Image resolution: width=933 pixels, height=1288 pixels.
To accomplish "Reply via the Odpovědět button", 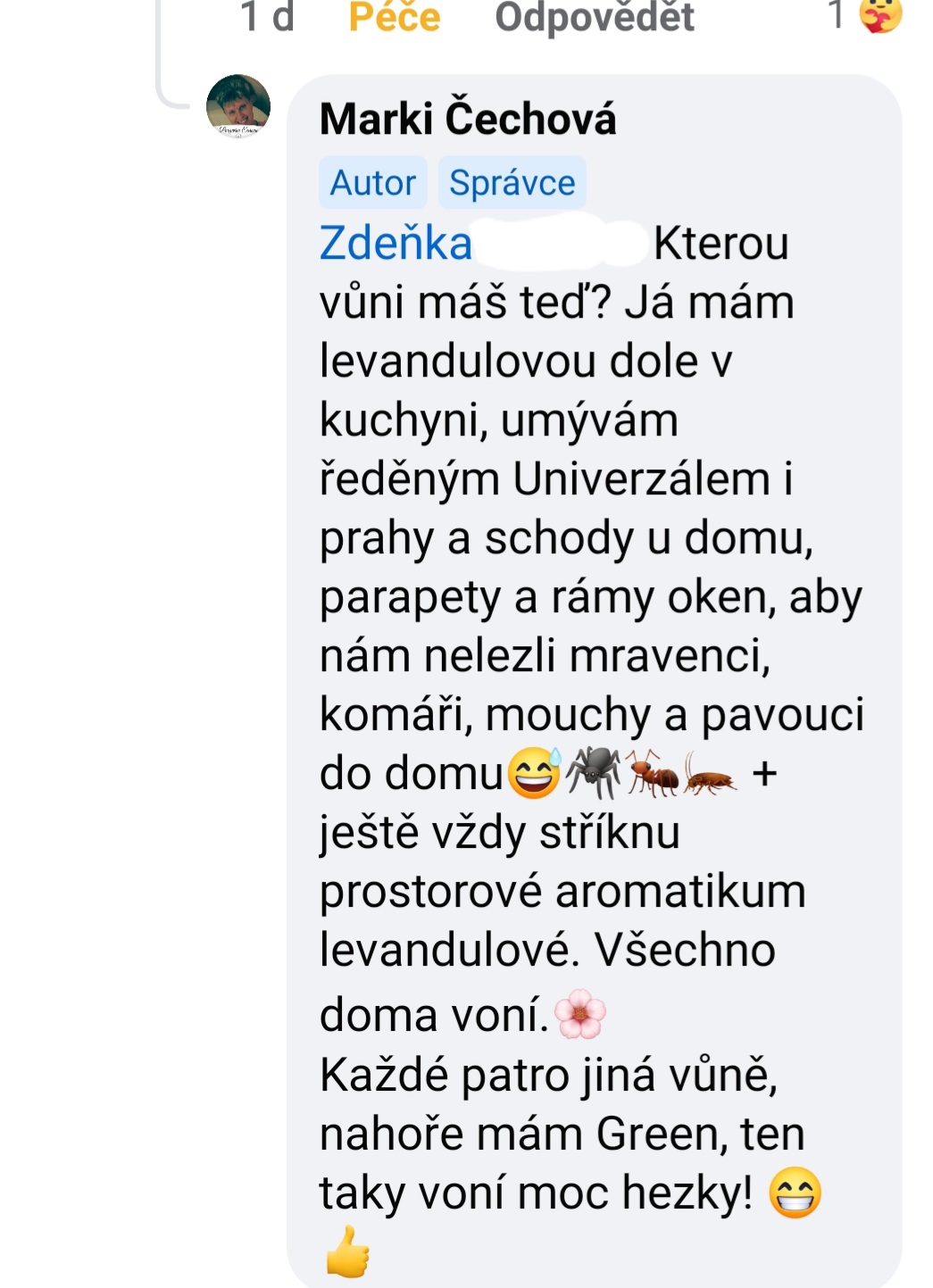I will (x=595, y=16).
